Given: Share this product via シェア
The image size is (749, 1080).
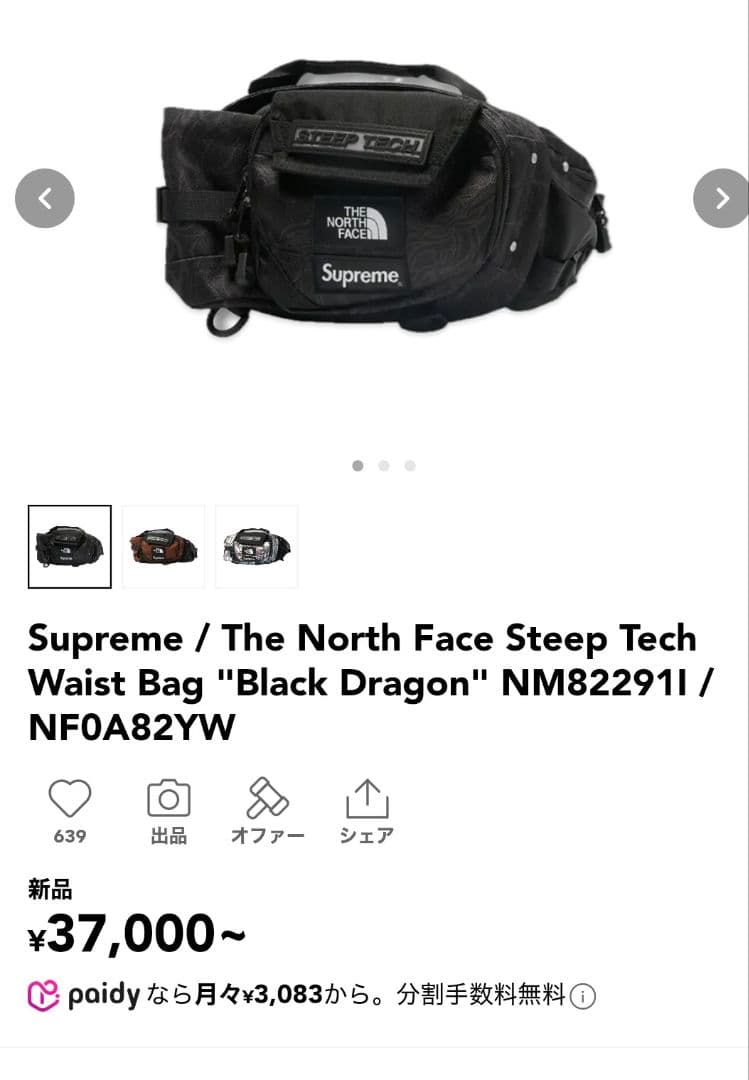Looking at the screenshot, I should [366, 799].
